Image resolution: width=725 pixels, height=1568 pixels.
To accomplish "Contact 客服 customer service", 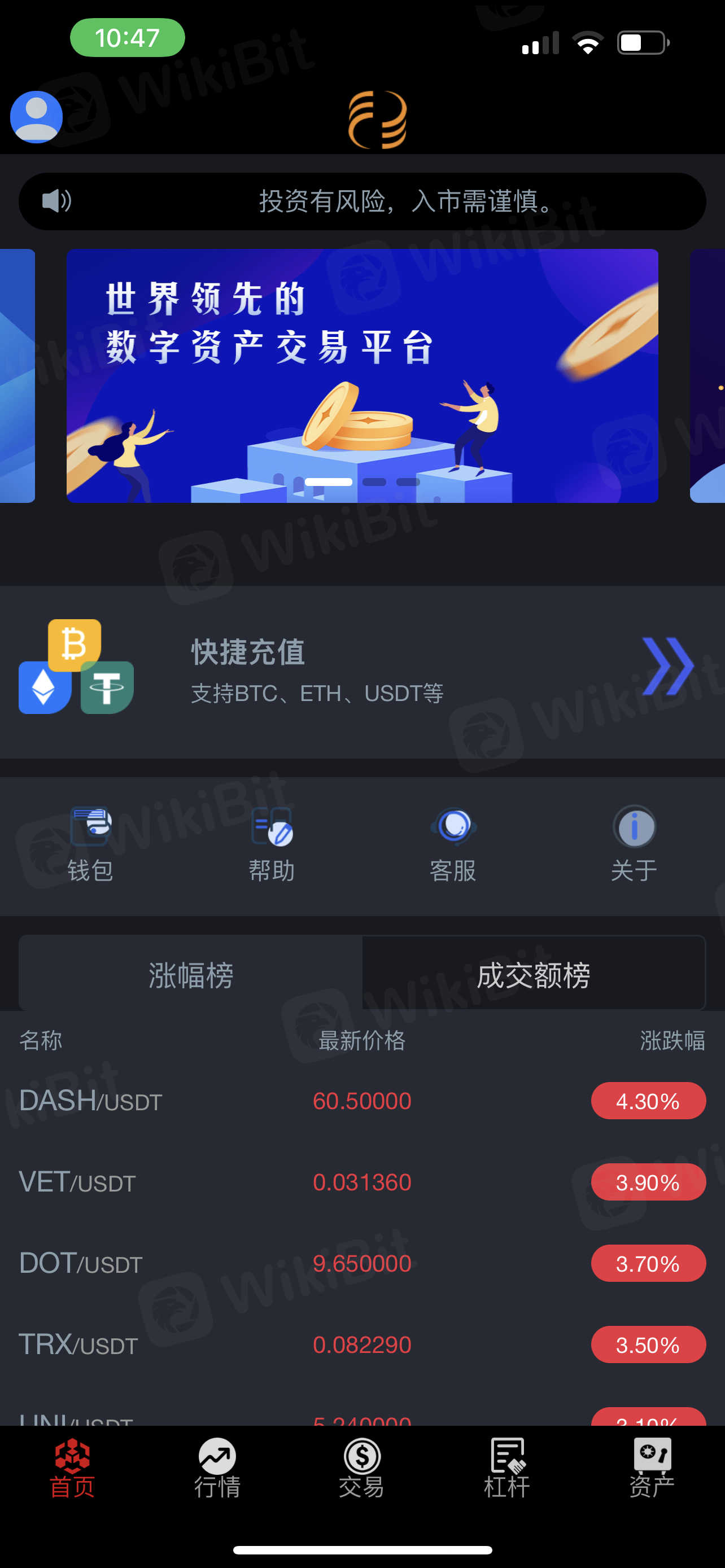I will tap(453, 845).
